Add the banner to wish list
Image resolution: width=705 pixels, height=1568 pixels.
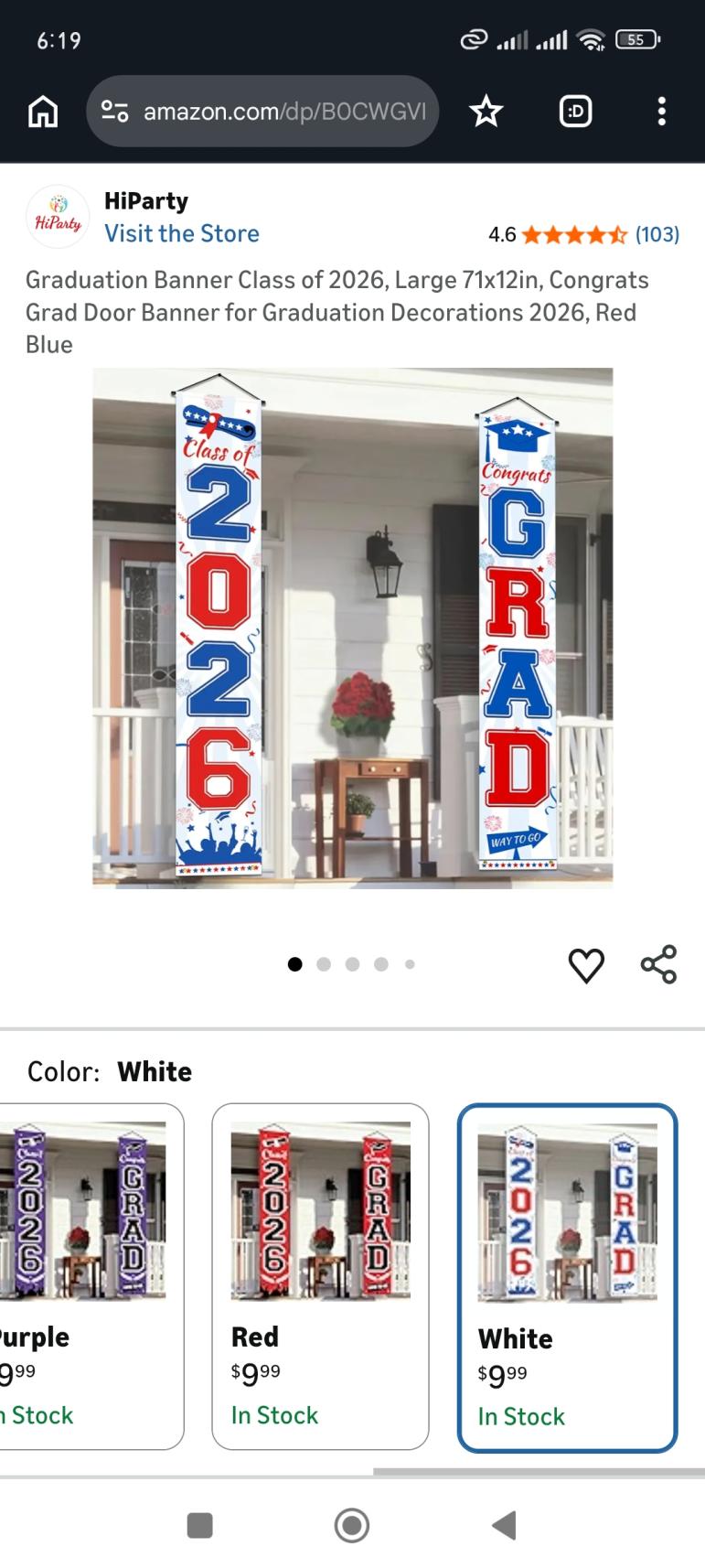click(586, 965)
